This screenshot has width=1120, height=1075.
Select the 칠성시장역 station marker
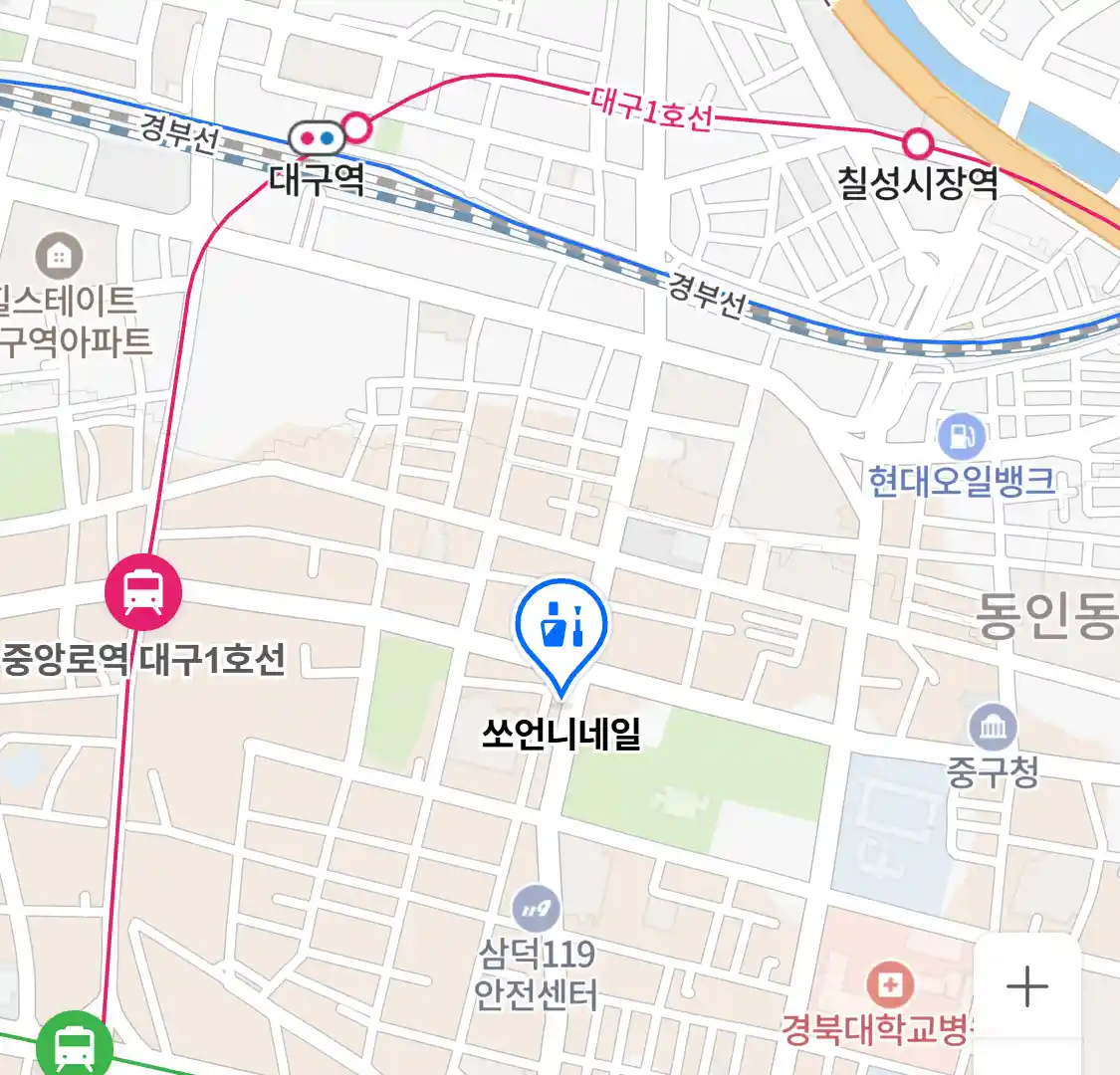point(917,145)
